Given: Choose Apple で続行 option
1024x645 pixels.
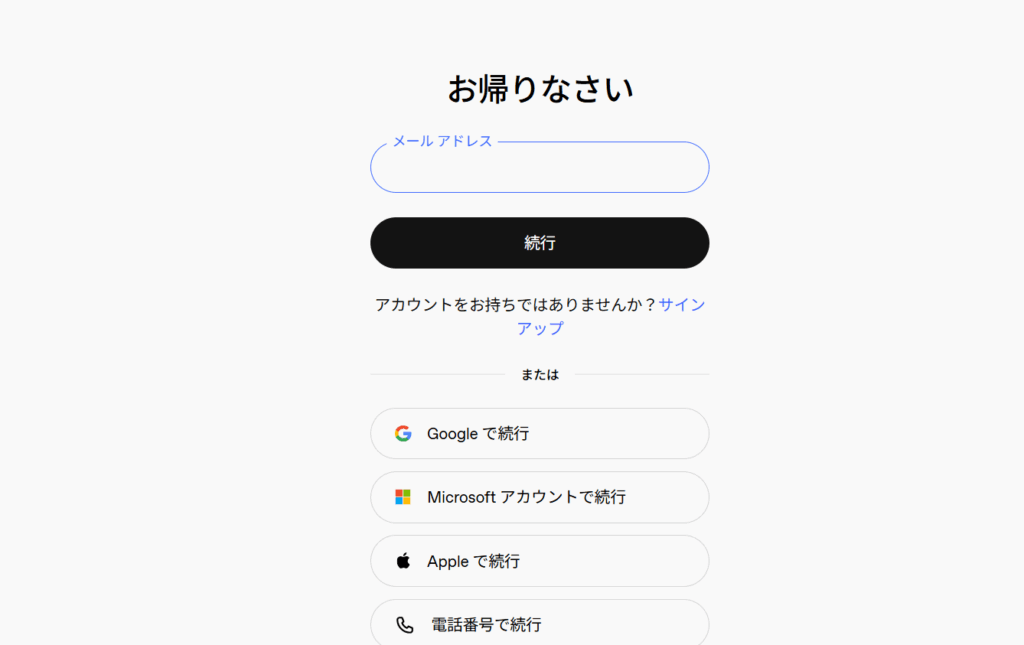Looking at the screenshot, I should tap(539, 561).
